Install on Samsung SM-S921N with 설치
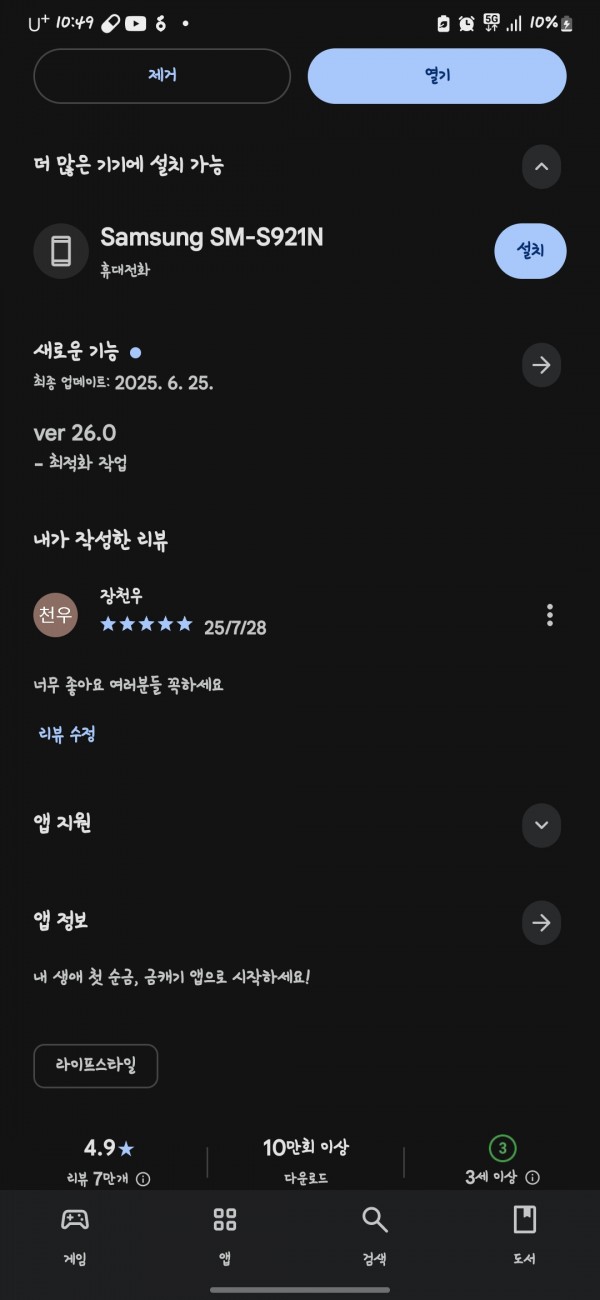600x1300 pixels. (530, 251)
